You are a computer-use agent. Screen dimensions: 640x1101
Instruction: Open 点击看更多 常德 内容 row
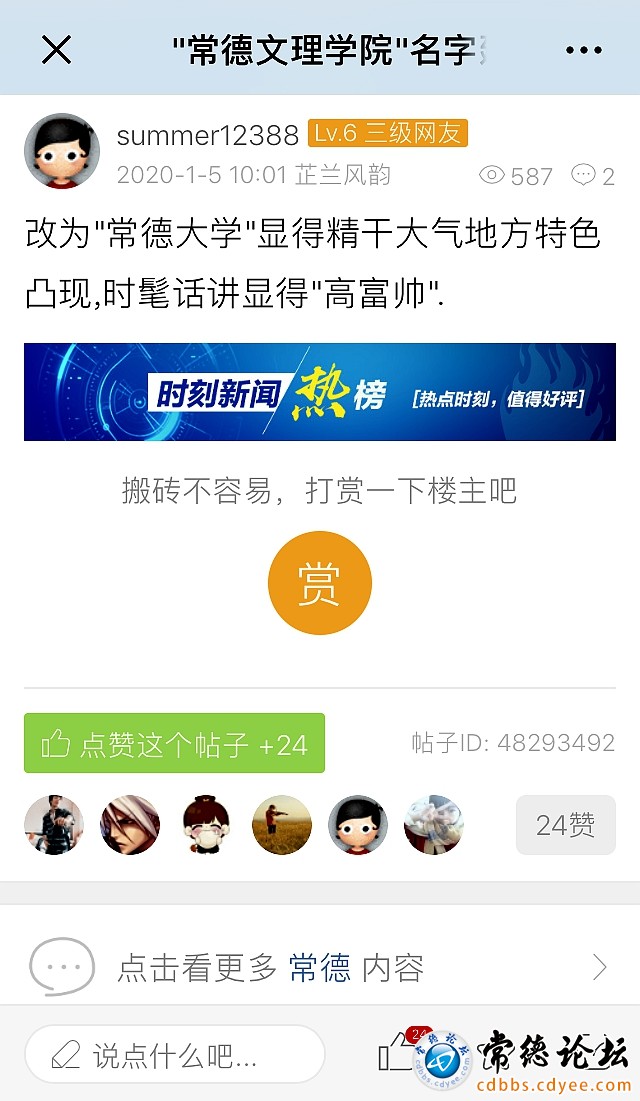coord(320,967)
